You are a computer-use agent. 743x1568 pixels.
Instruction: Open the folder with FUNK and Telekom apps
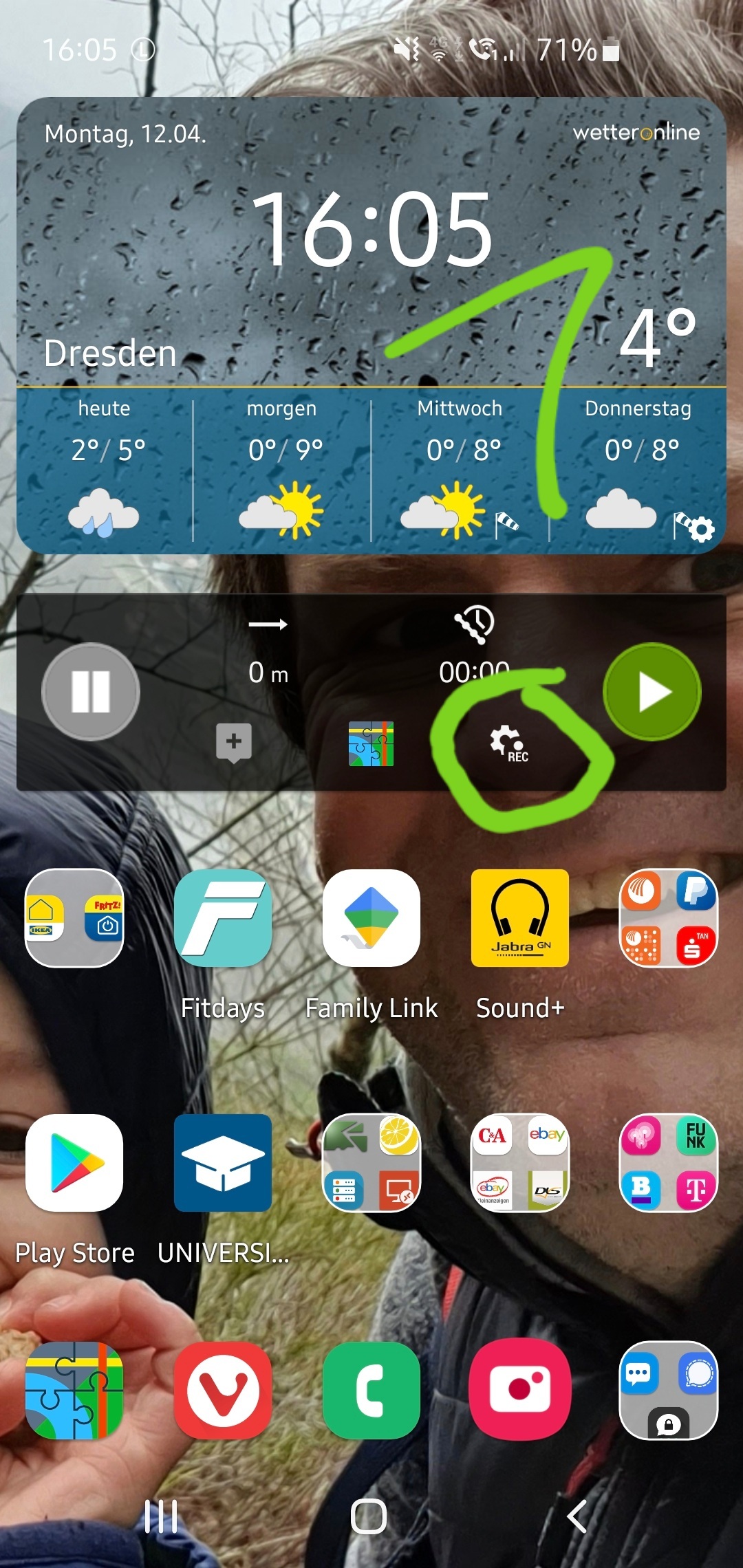[x=669, y=1163]
